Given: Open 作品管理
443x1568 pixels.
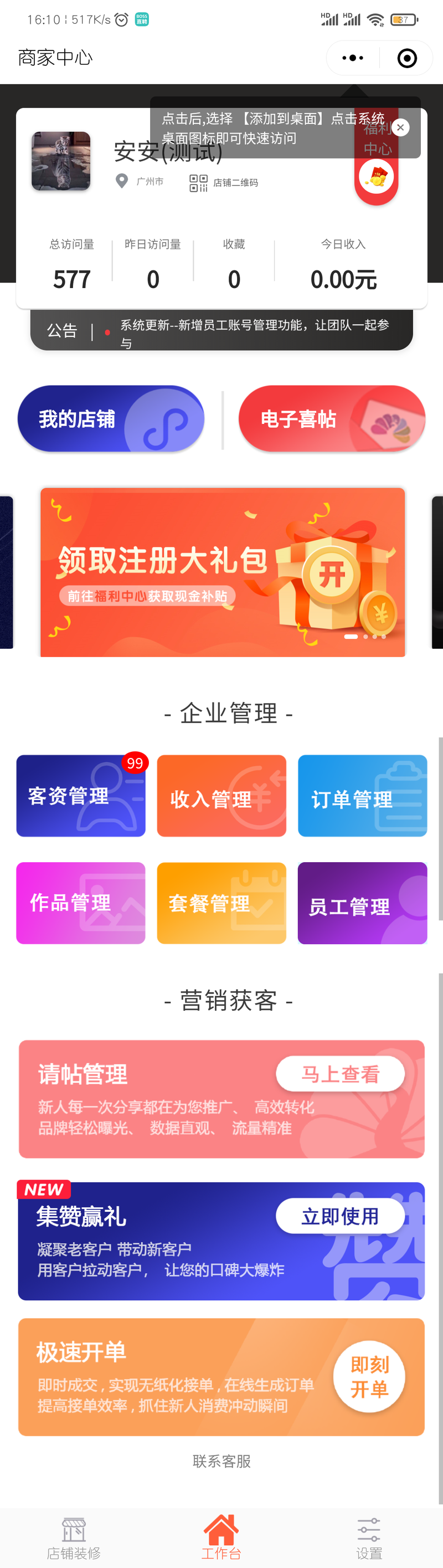Looking at the screenshot, I should (81, 903).
